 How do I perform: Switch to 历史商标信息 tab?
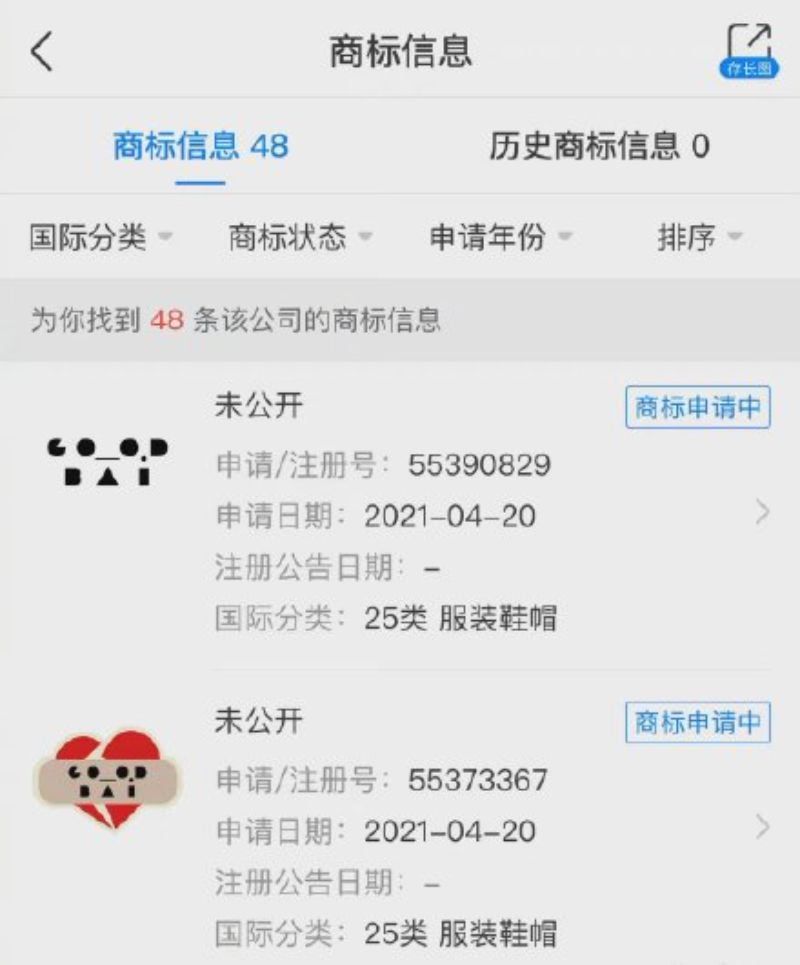[x=599, y=147]
